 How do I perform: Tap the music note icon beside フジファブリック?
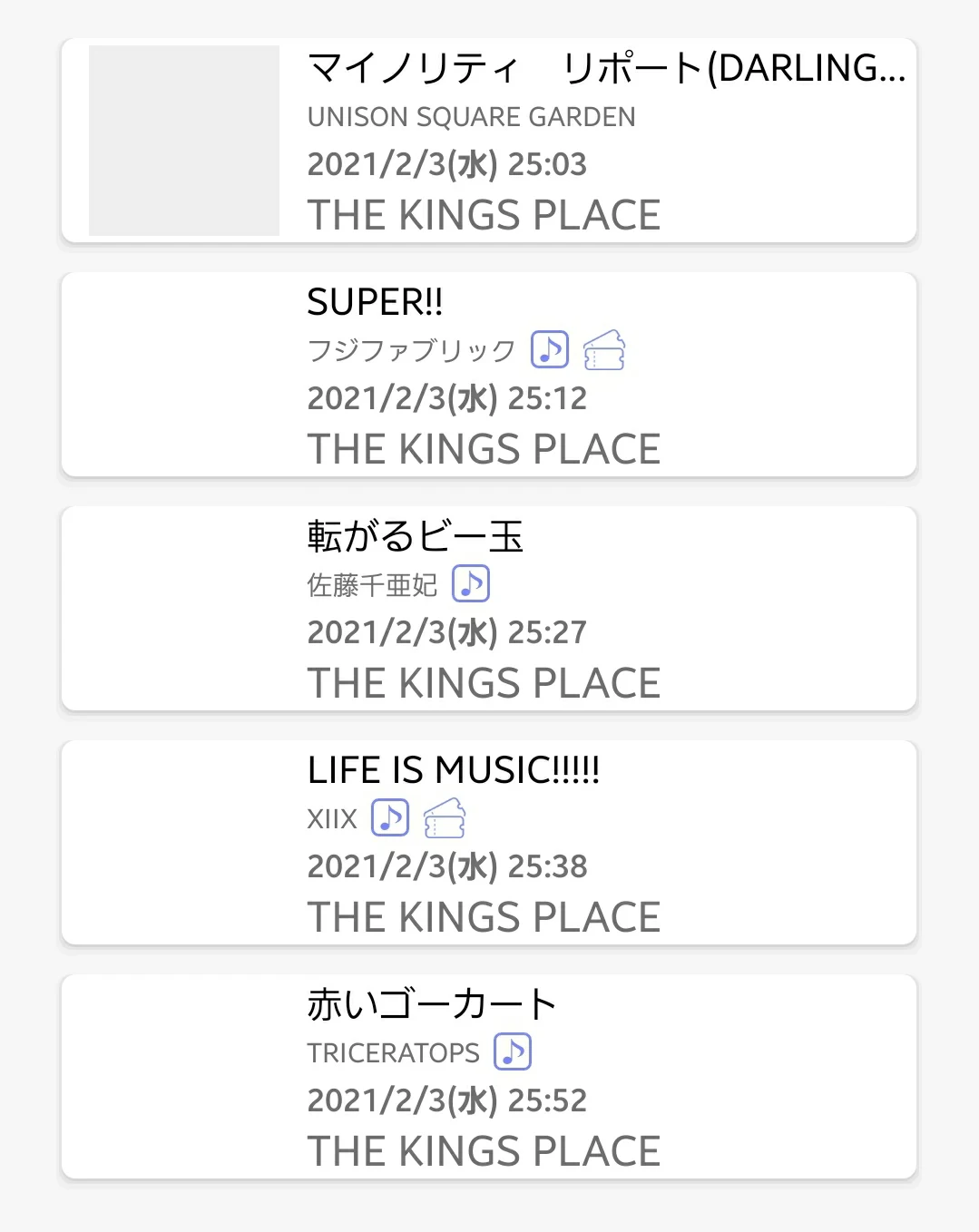click(550, 350)
